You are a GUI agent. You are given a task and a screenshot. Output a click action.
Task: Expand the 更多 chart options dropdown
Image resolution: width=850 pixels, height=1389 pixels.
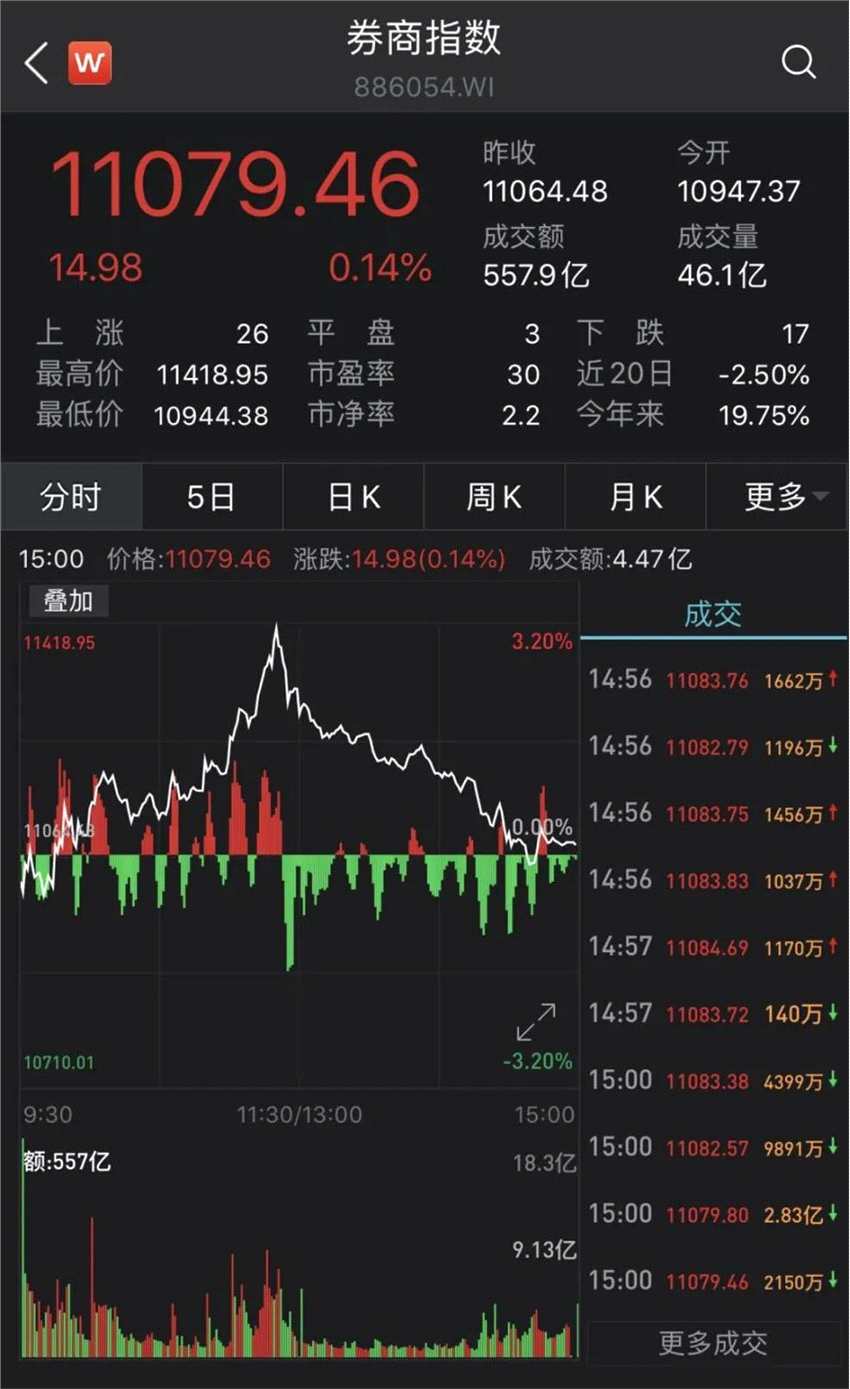coord(778,497)
